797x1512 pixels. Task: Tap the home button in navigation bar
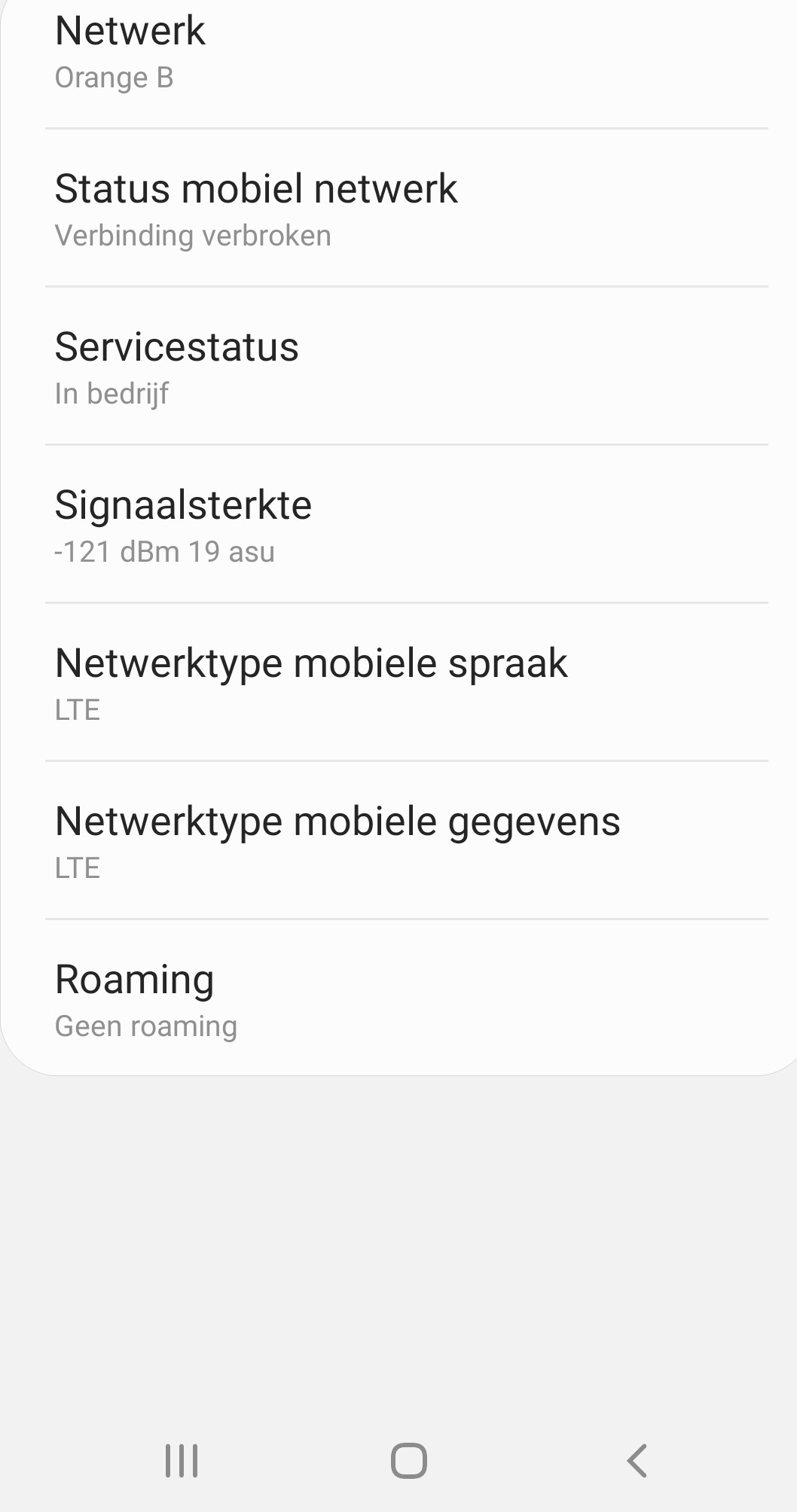coord(409,1461)
